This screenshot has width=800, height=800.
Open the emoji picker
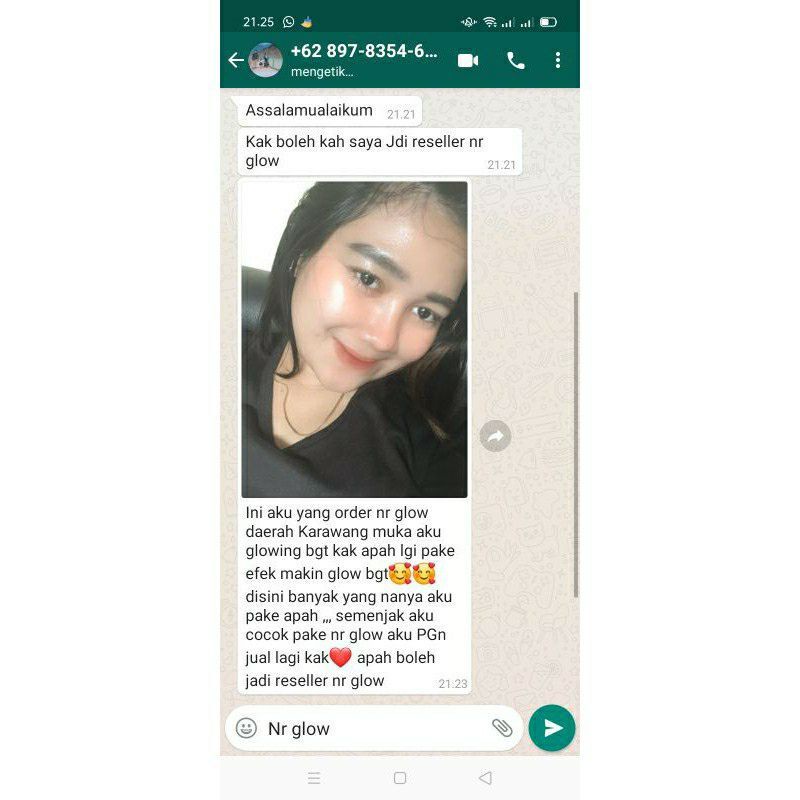(246, 728)
